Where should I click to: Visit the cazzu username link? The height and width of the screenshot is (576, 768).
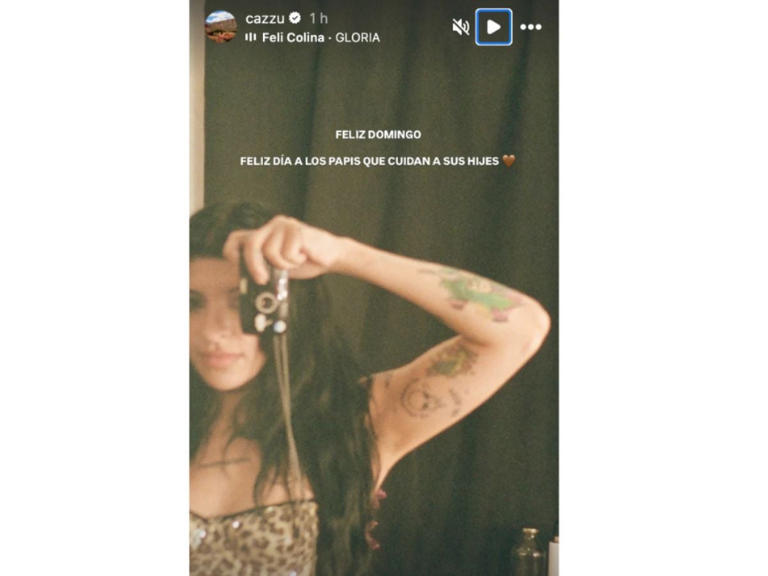[x=265, y=18]
